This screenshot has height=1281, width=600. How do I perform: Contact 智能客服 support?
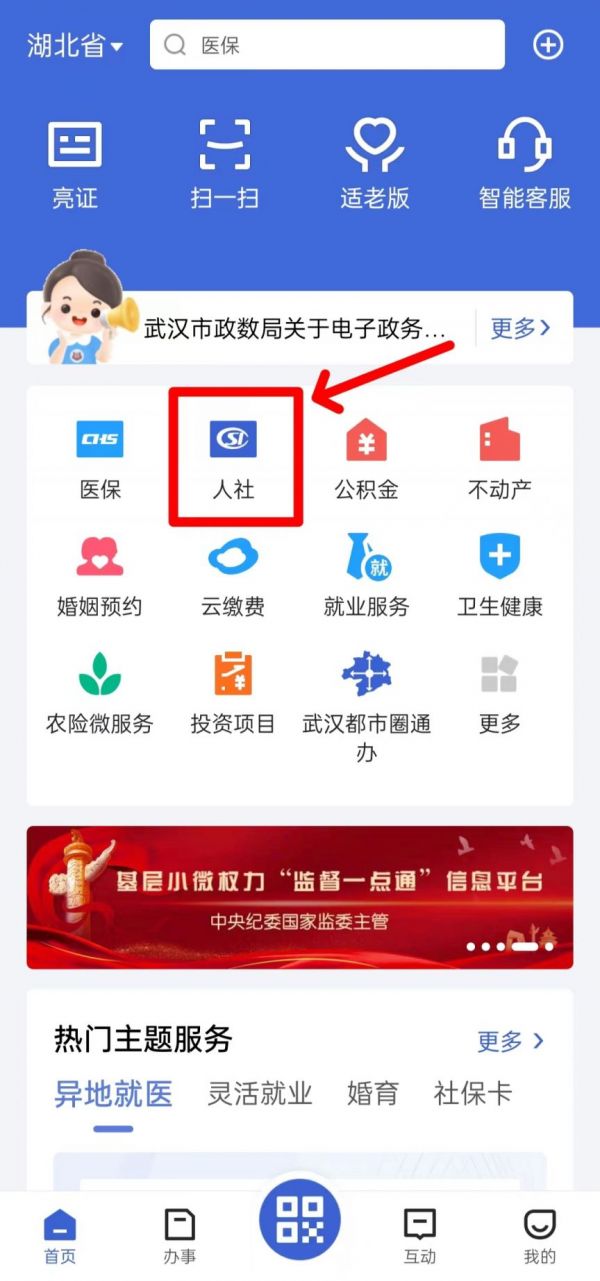coord(524,163)
